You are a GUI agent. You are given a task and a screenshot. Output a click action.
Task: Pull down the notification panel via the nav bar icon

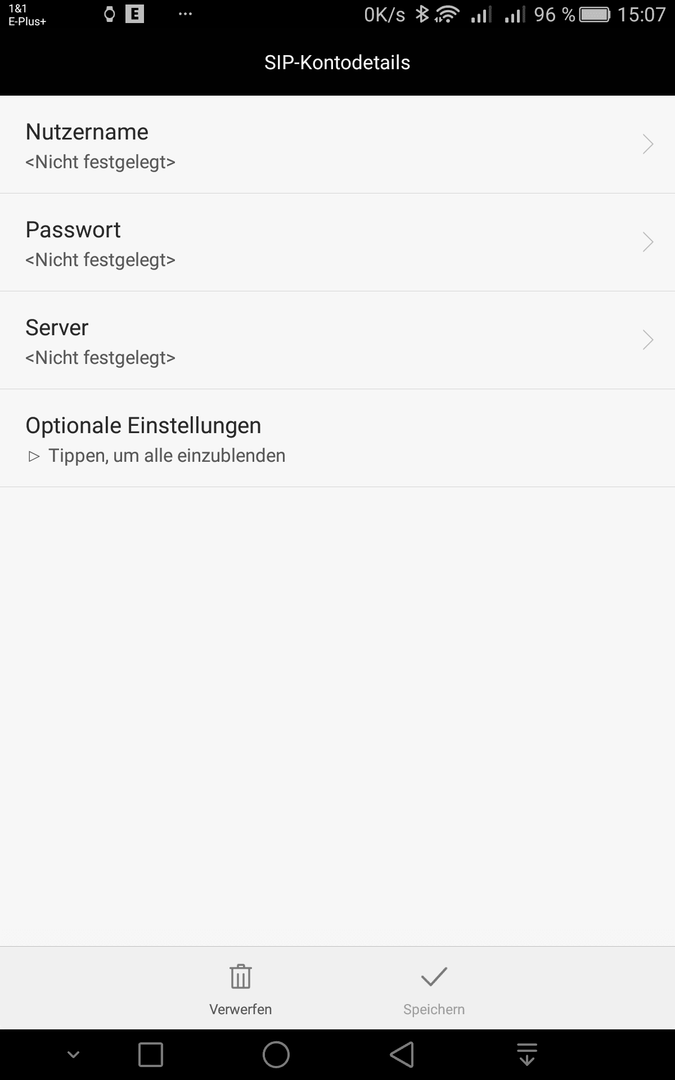pos(527,1054)
